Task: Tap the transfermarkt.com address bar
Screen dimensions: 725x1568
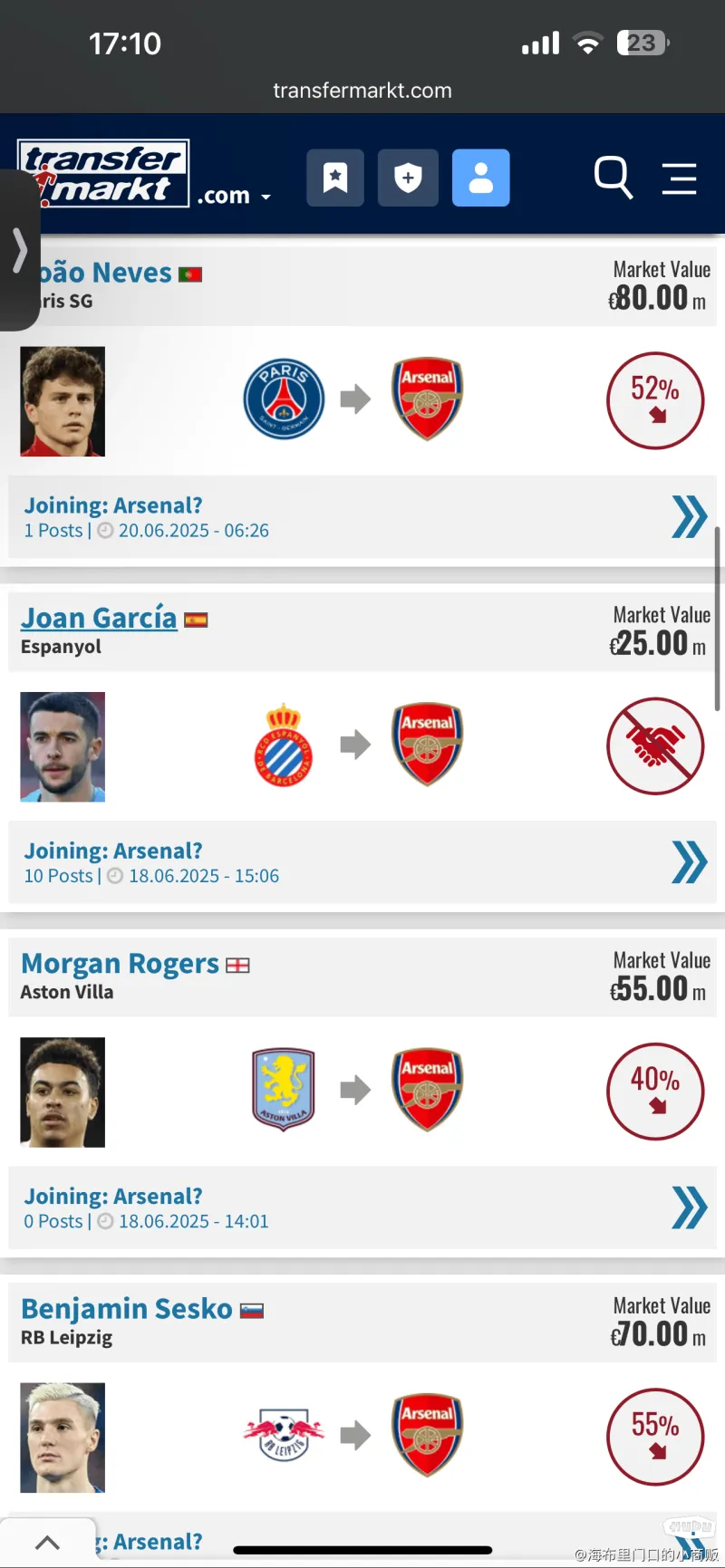Action: coord(362,91)
